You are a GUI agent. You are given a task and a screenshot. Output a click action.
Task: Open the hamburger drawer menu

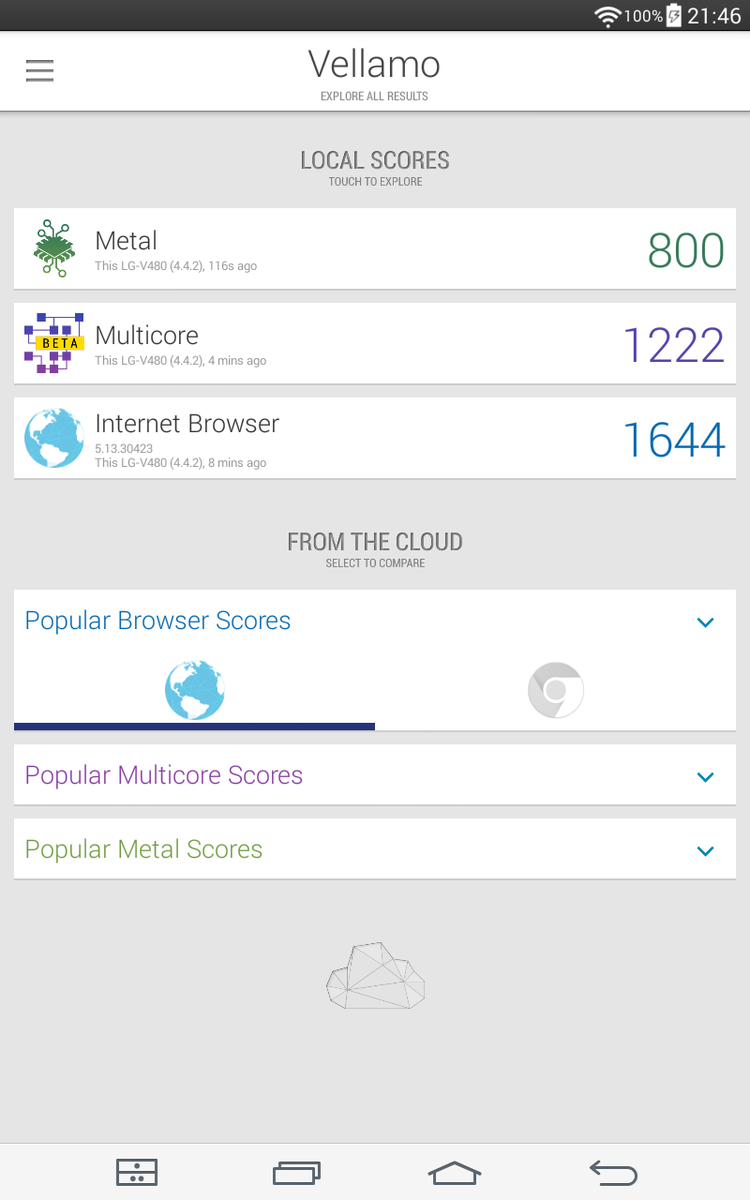(40, 71)
